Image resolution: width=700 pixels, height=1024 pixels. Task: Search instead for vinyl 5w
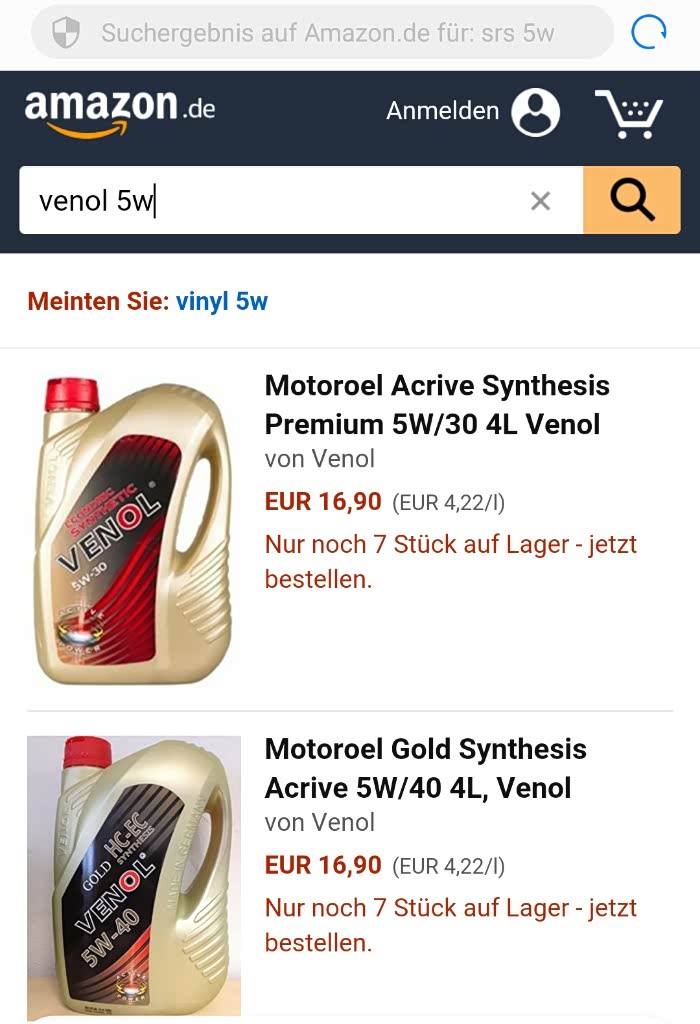tap(222, 301)
